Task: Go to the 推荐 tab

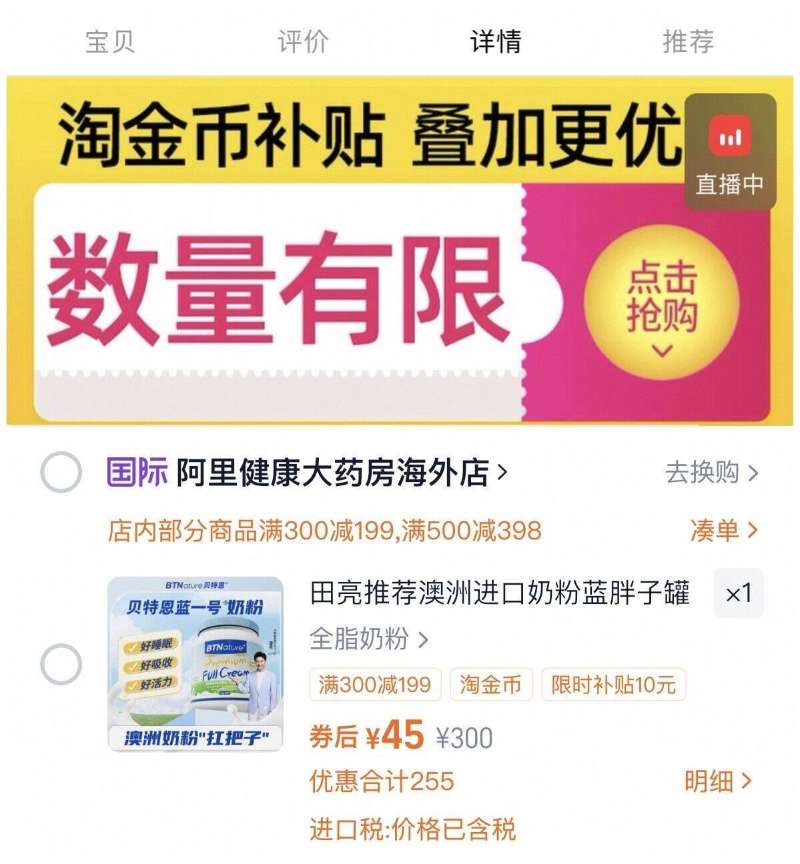Action: coord(688,42)
